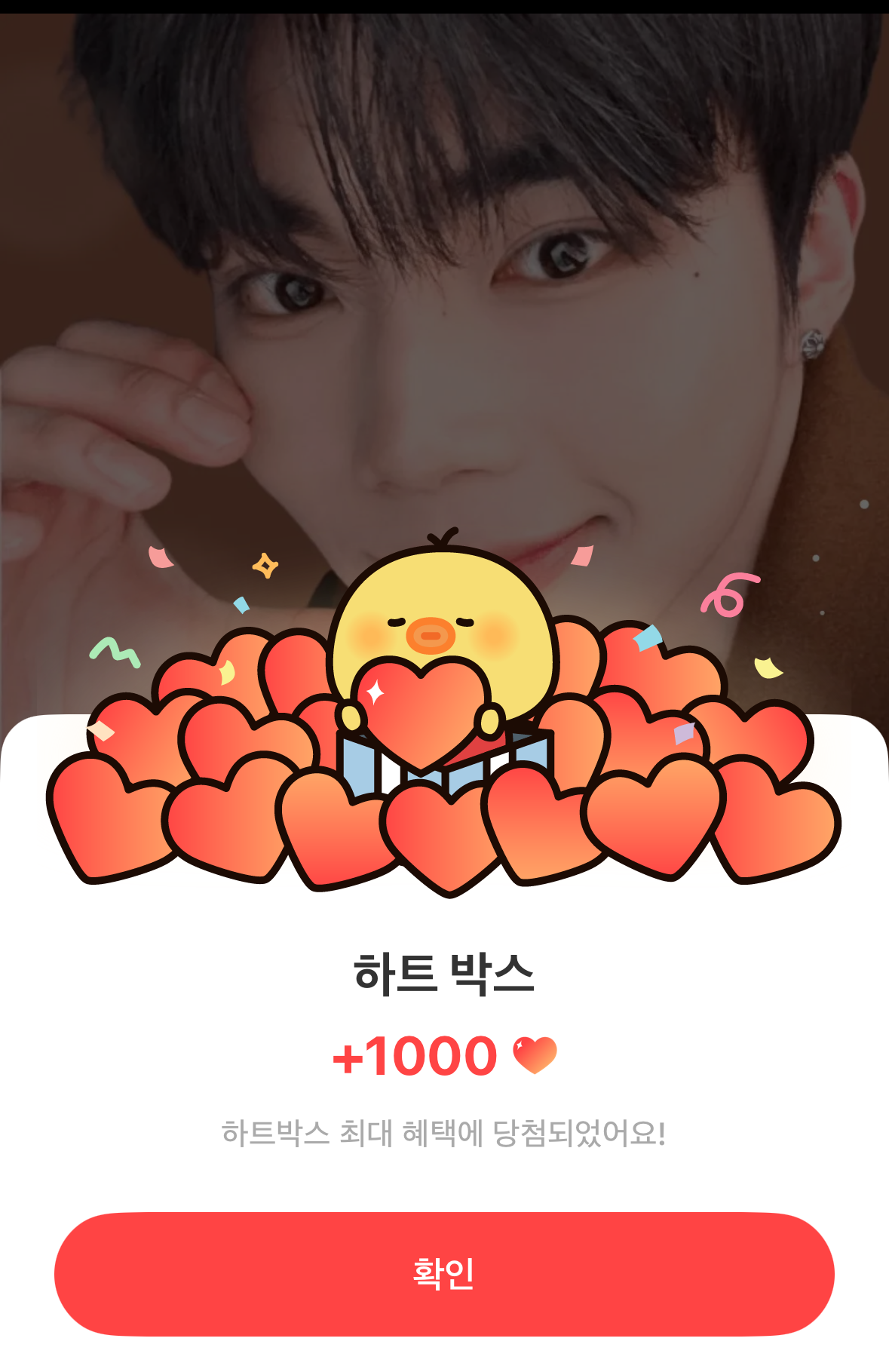Viewport: 889px width, 1372px height.
Task: Tap the red 확인 confirm button
Action: (x=444, y=1274)
